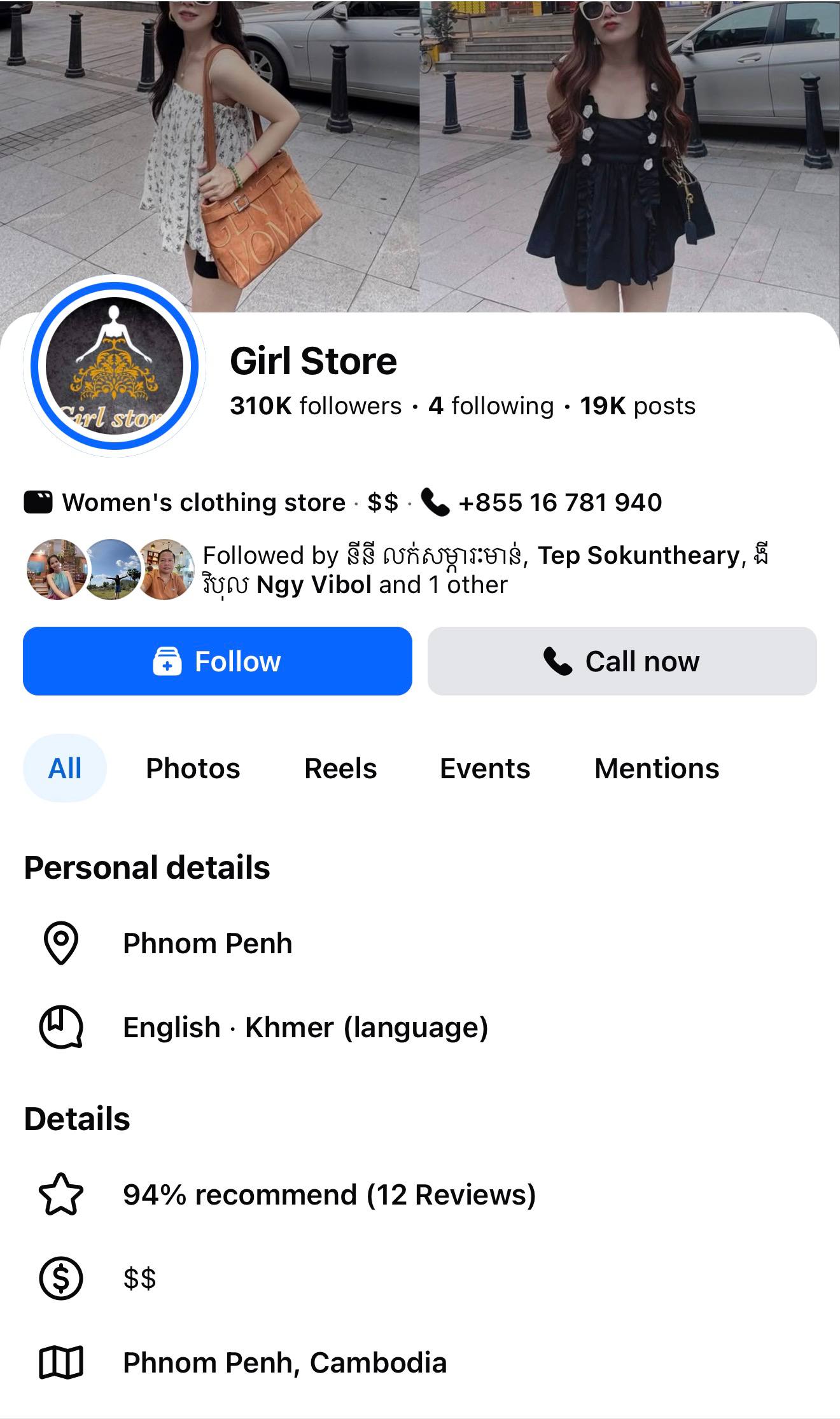Open the Mentions tab
840x1419 pixels.
(x=657, y=768)
